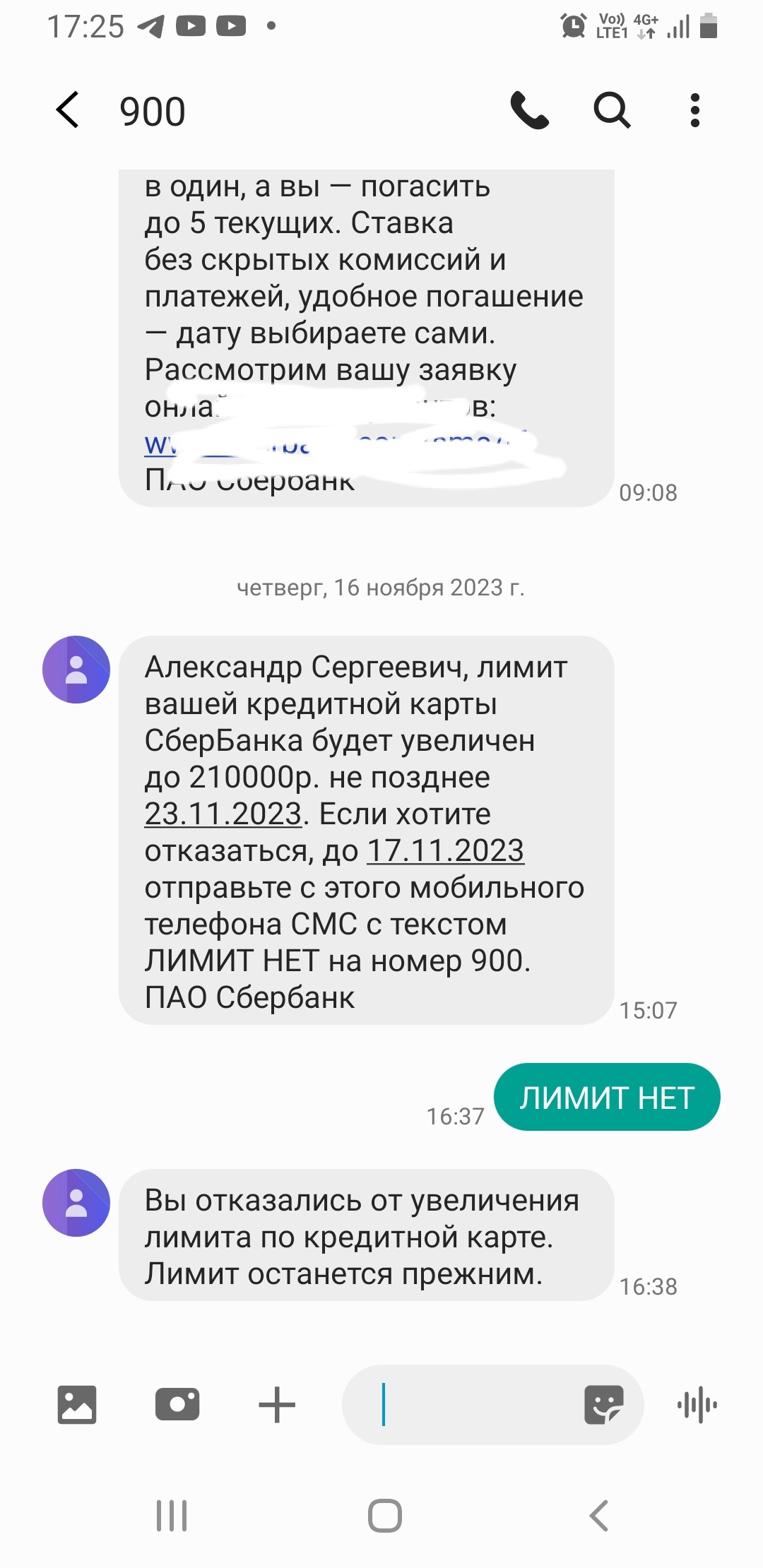Viewport: 763px width, 1568px height.
Task: Record a voice message
Action: point(697,1404)
